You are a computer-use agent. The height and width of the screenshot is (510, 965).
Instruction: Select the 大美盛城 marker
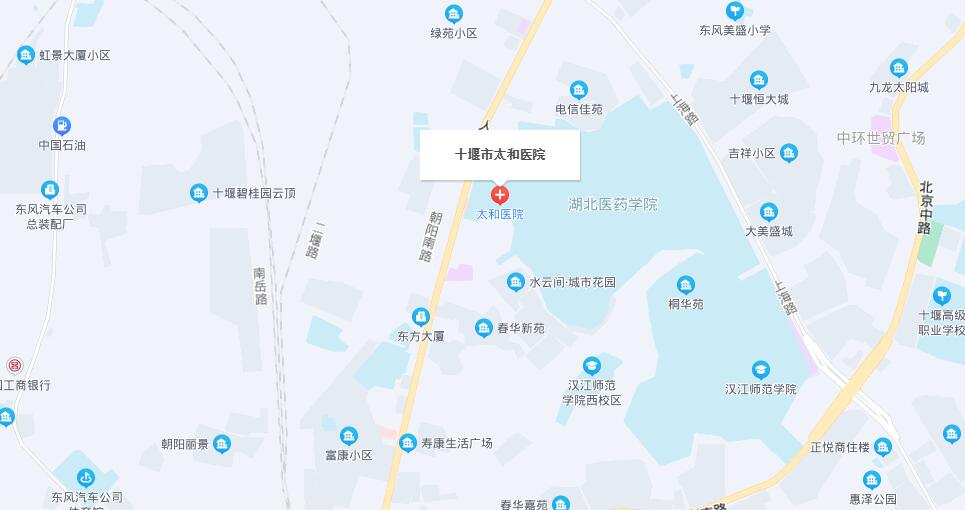(x=768, y=212)
